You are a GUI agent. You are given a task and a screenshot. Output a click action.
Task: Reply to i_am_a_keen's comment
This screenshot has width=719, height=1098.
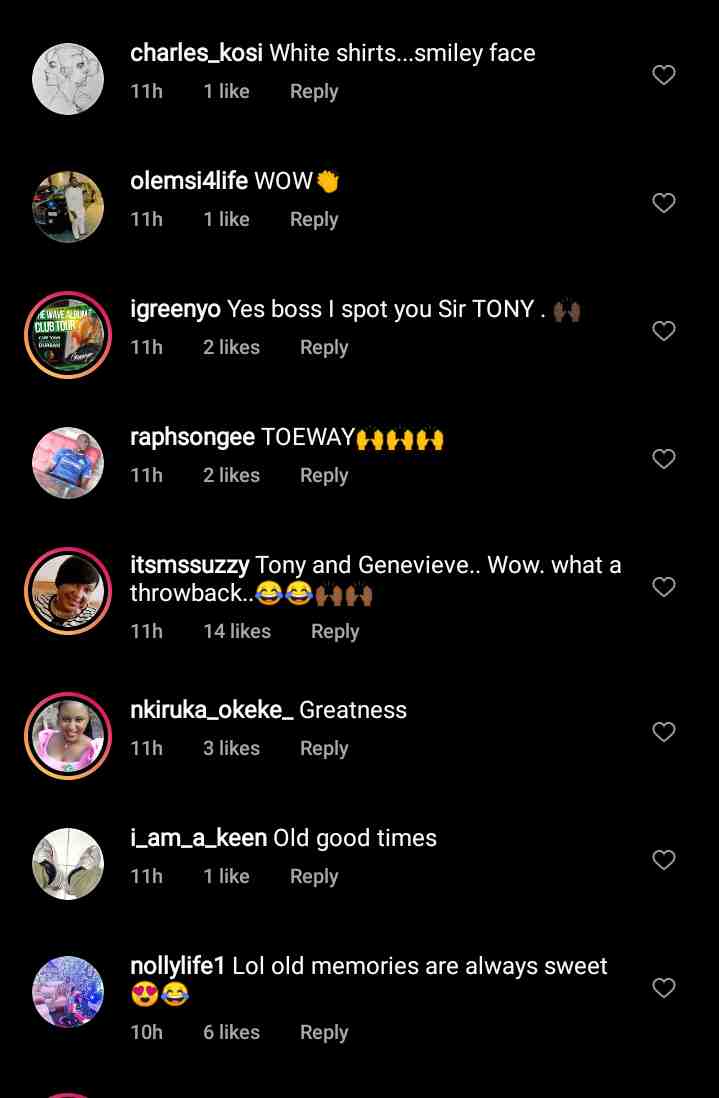pyautogui.click(x=314, y=876)
